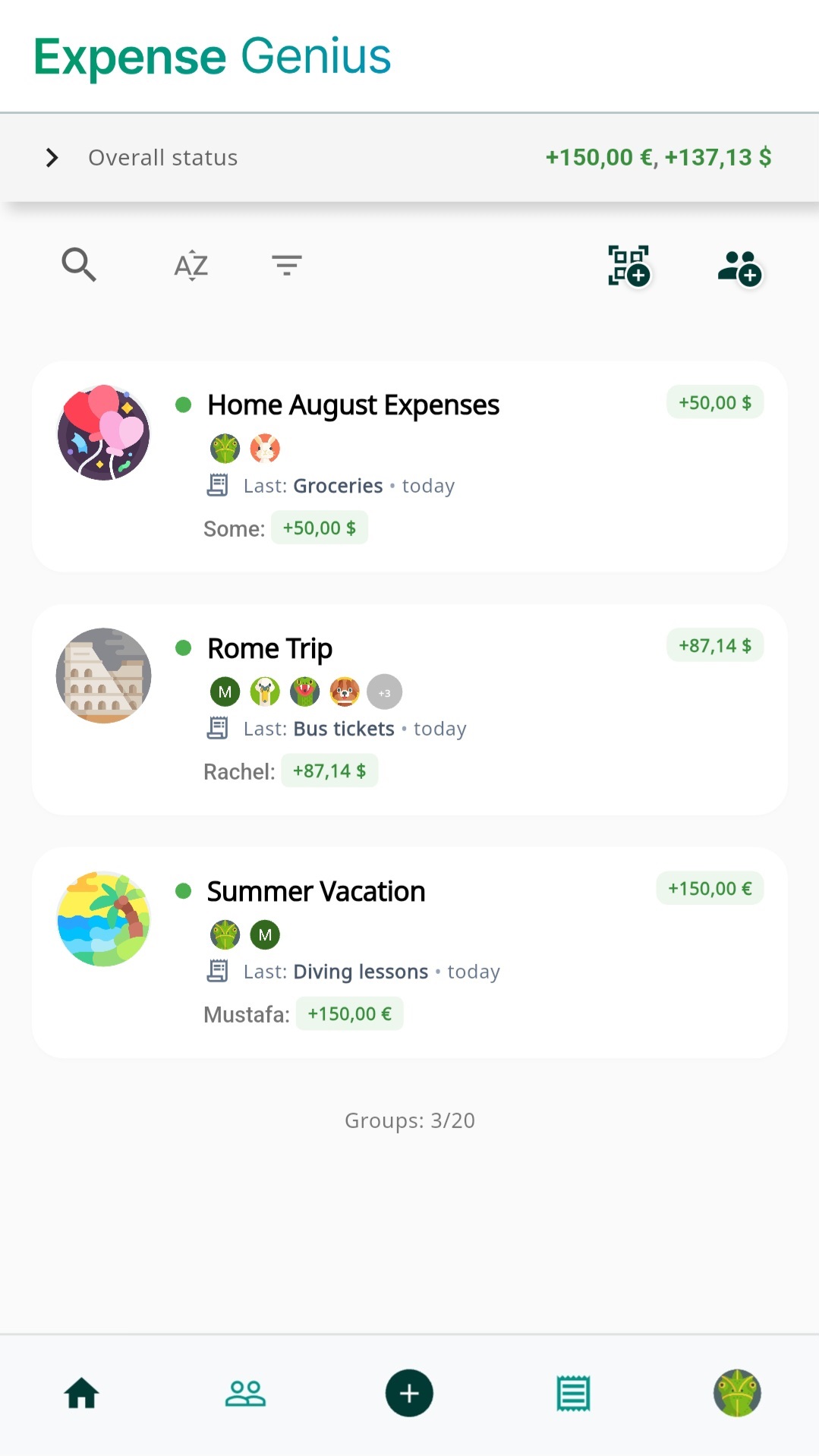
Task: Open the receipts icon in bottom navigation
Action: coord(573,1392)
